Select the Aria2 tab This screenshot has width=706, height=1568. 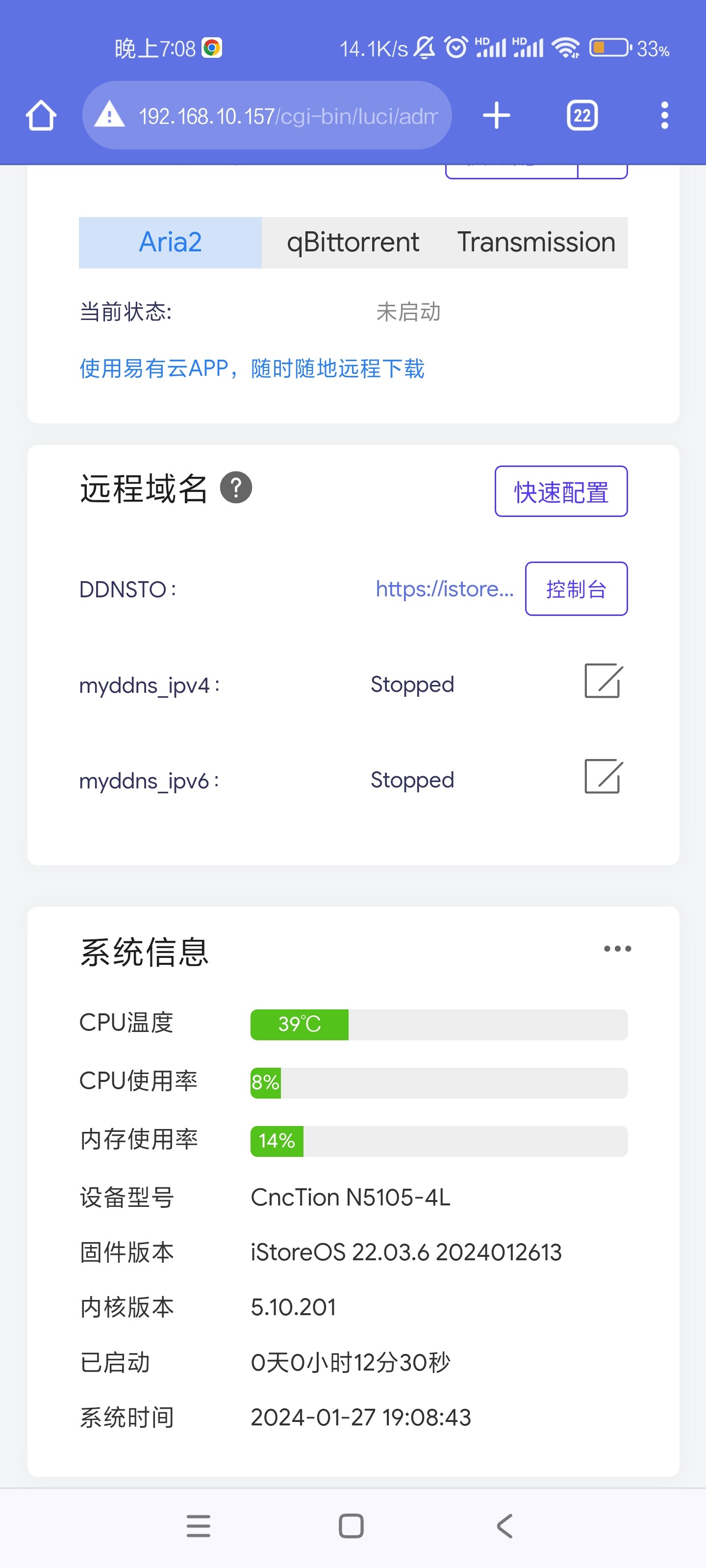click(x=170, y=242)
